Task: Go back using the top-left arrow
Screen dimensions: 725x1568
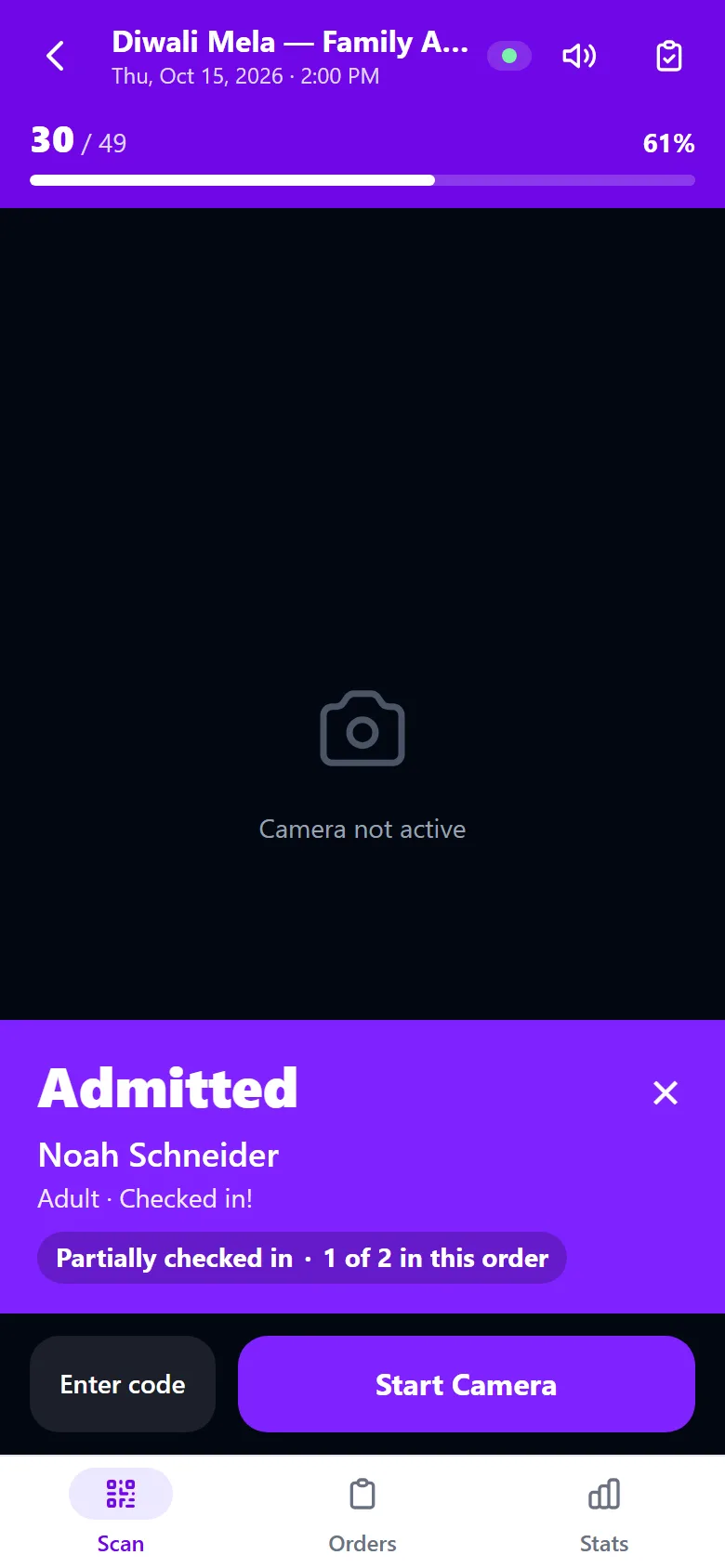Action: [x=56, y=56]
